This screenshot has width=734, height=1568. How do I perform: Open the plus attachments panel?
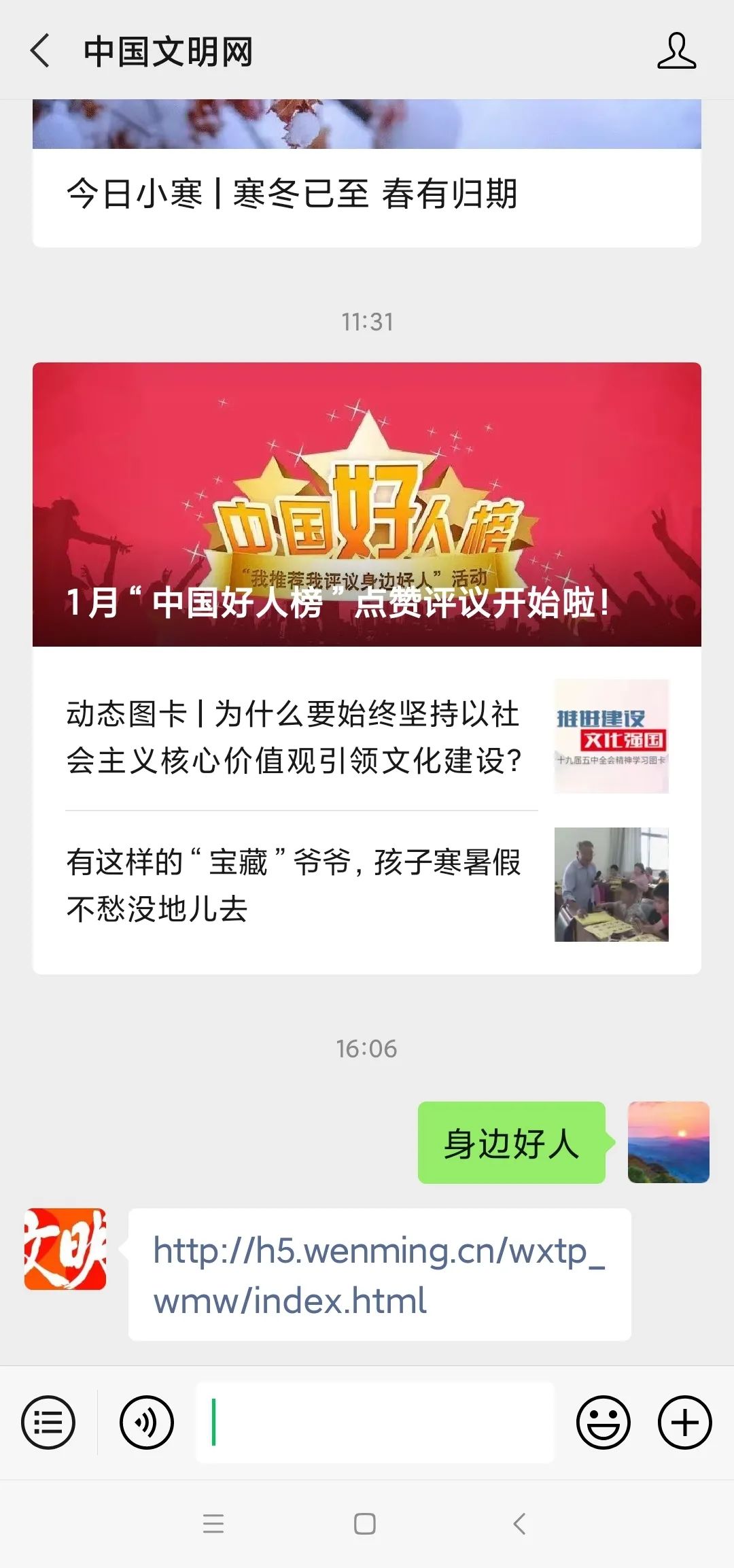click(684, 1422)
